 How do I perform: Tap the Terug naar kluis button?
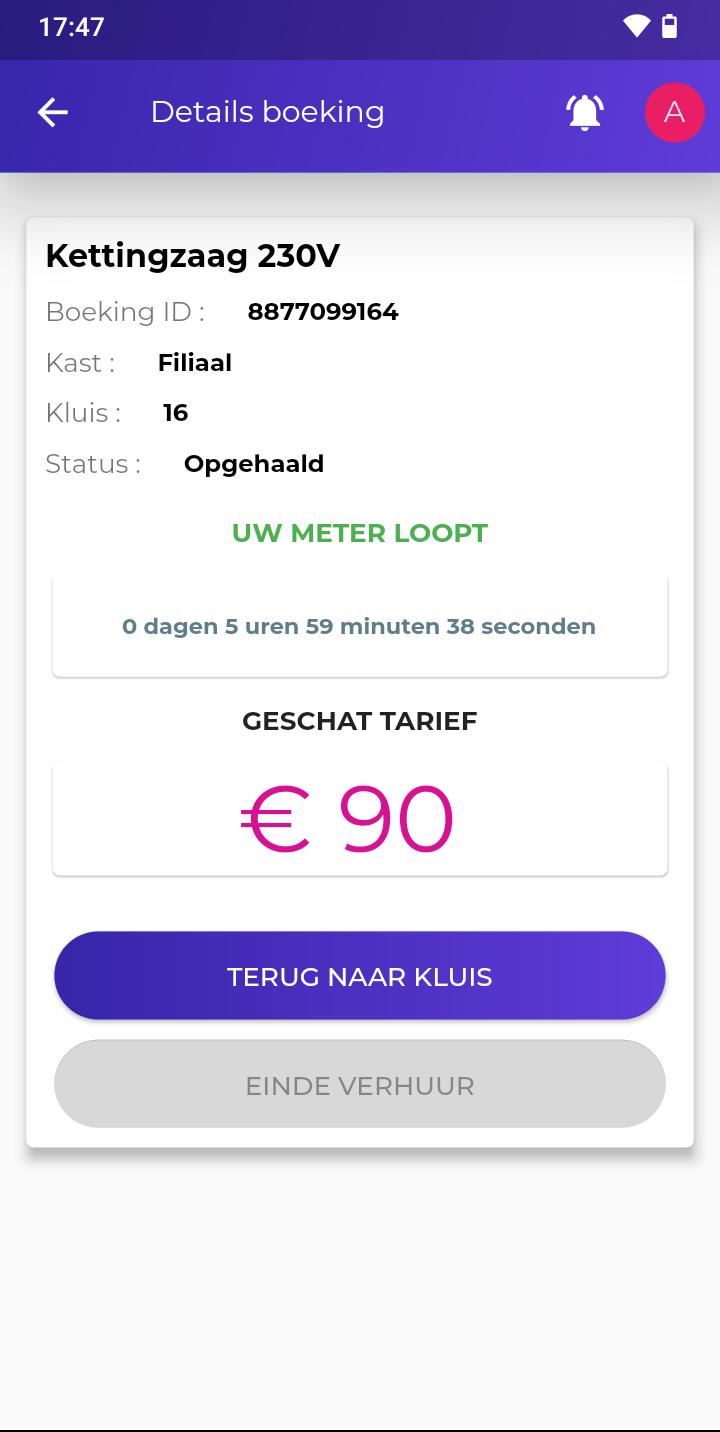coord(360,976)
